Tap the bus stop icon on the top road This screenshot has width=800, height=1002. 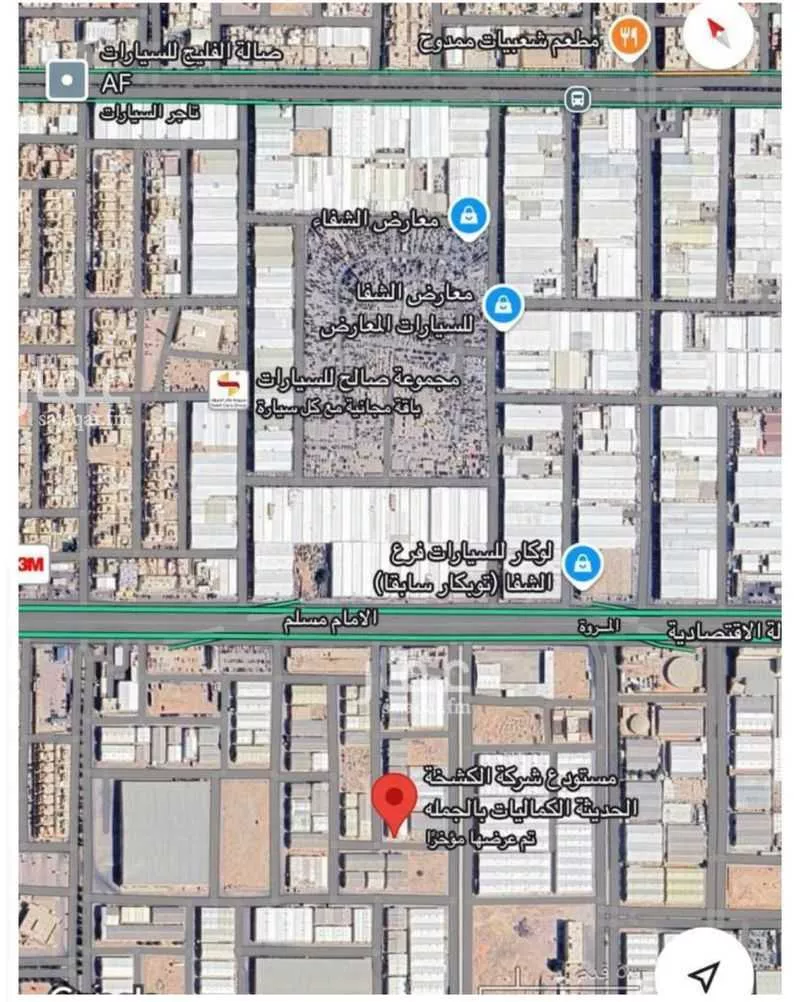[576, 98]
